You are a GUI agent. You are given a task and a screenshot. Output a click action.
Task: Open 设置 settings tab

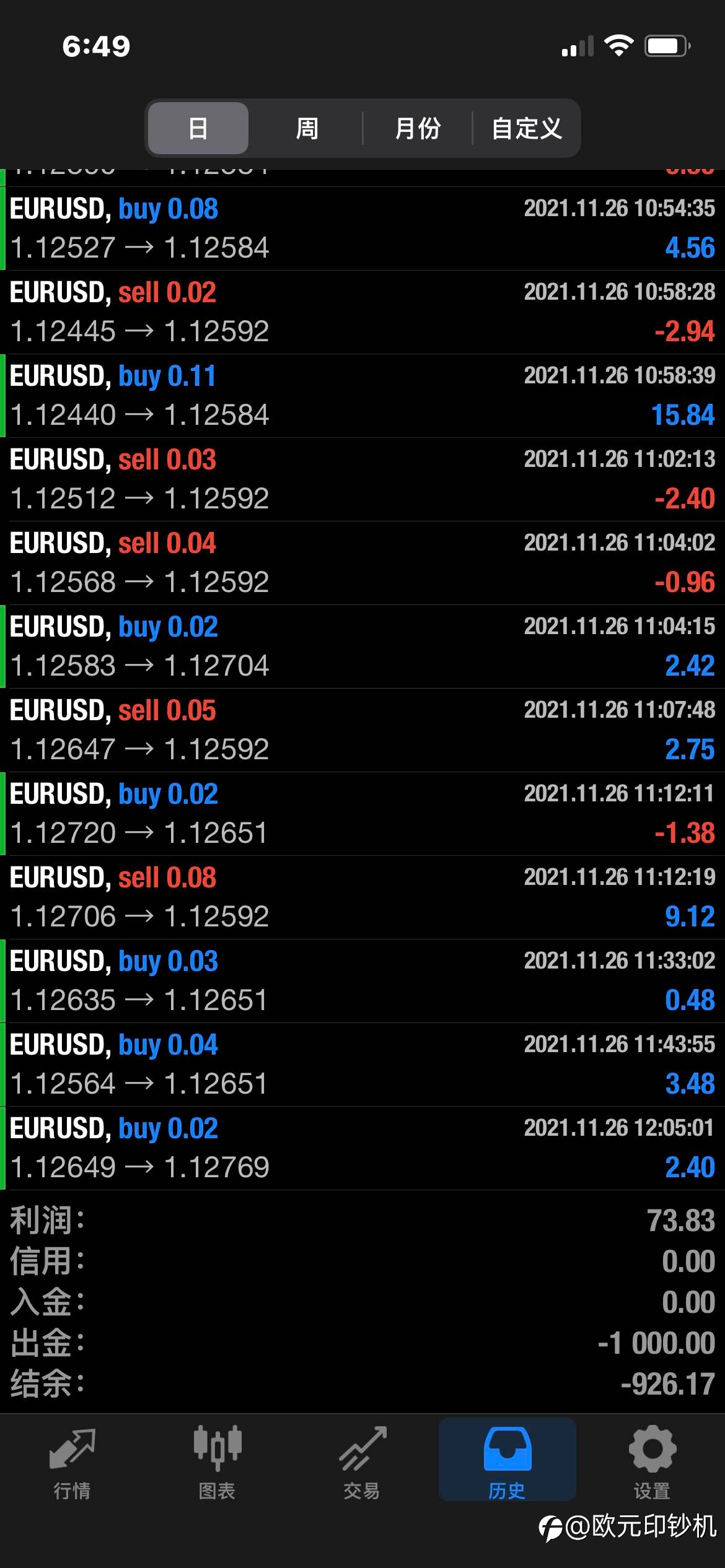(x=652, y=1463)
